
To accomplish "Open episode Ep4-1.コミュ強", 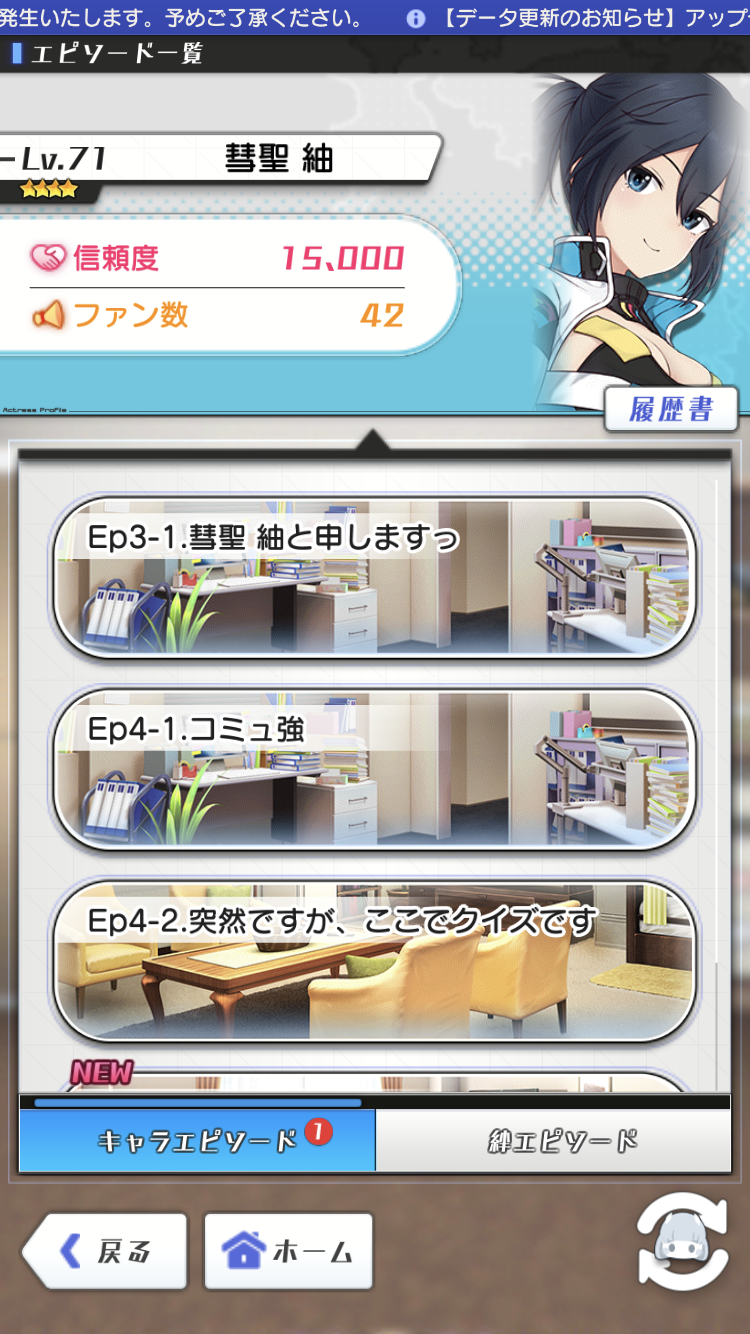I will tap(374, 769).
